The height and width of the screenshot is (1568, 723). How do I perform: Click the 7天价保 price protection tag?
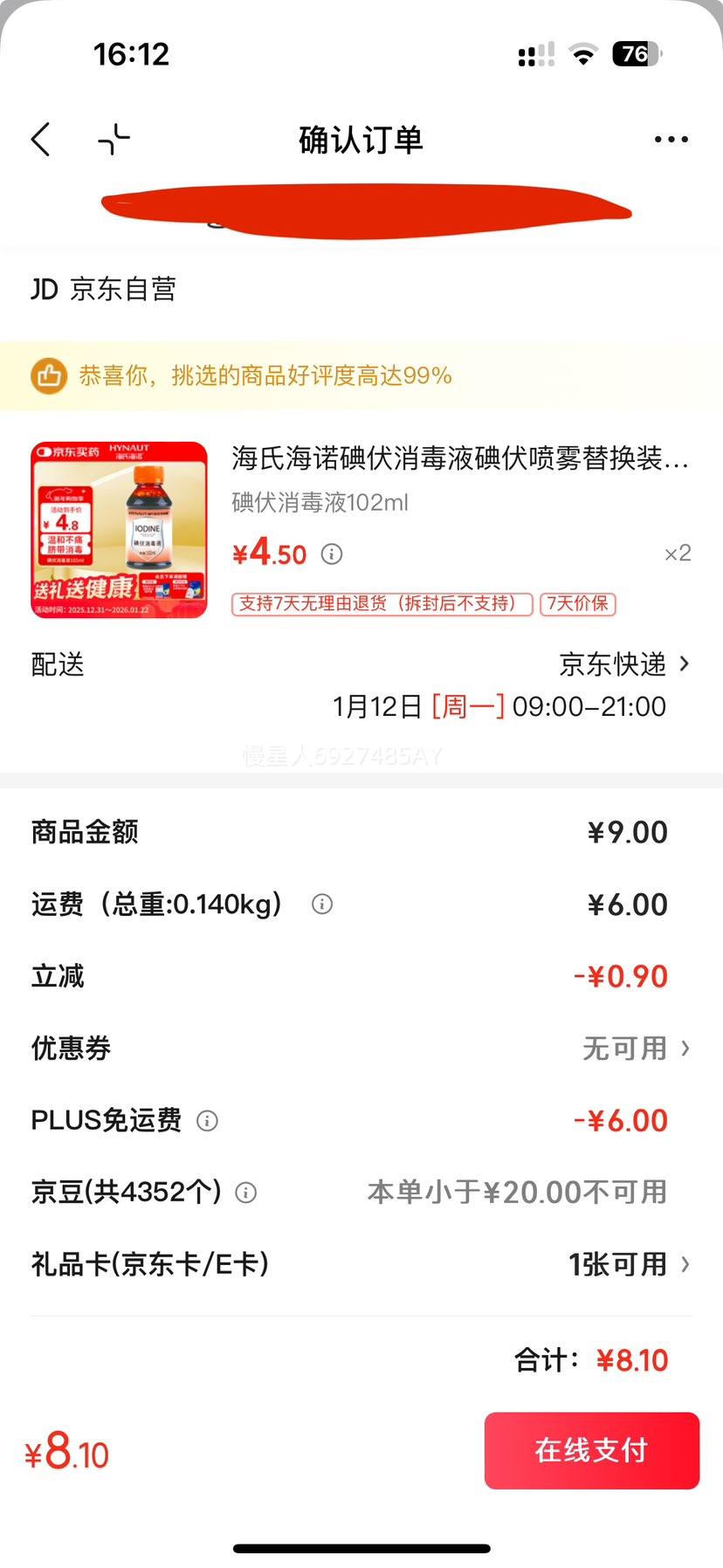579,604
